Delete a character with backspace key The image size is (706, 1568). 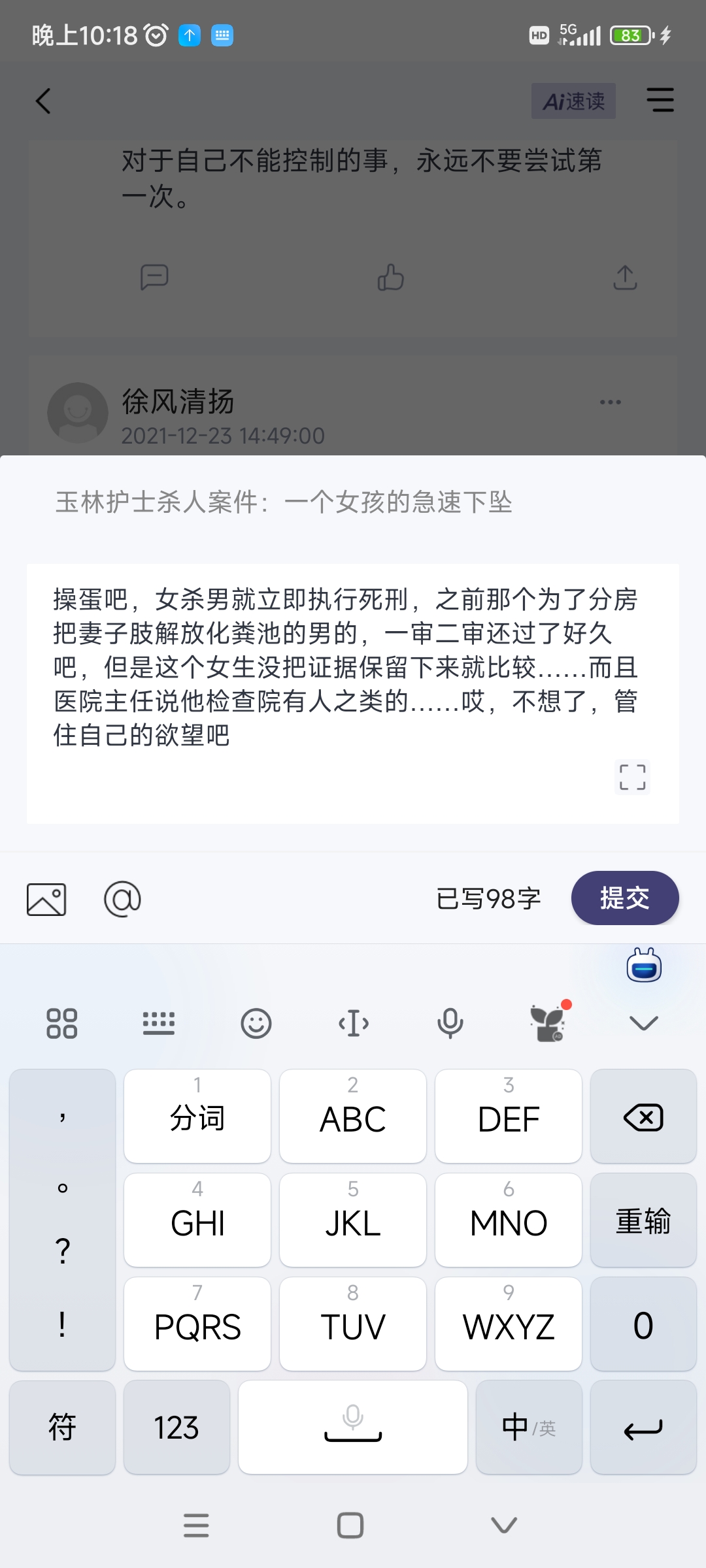[643, 1117]
